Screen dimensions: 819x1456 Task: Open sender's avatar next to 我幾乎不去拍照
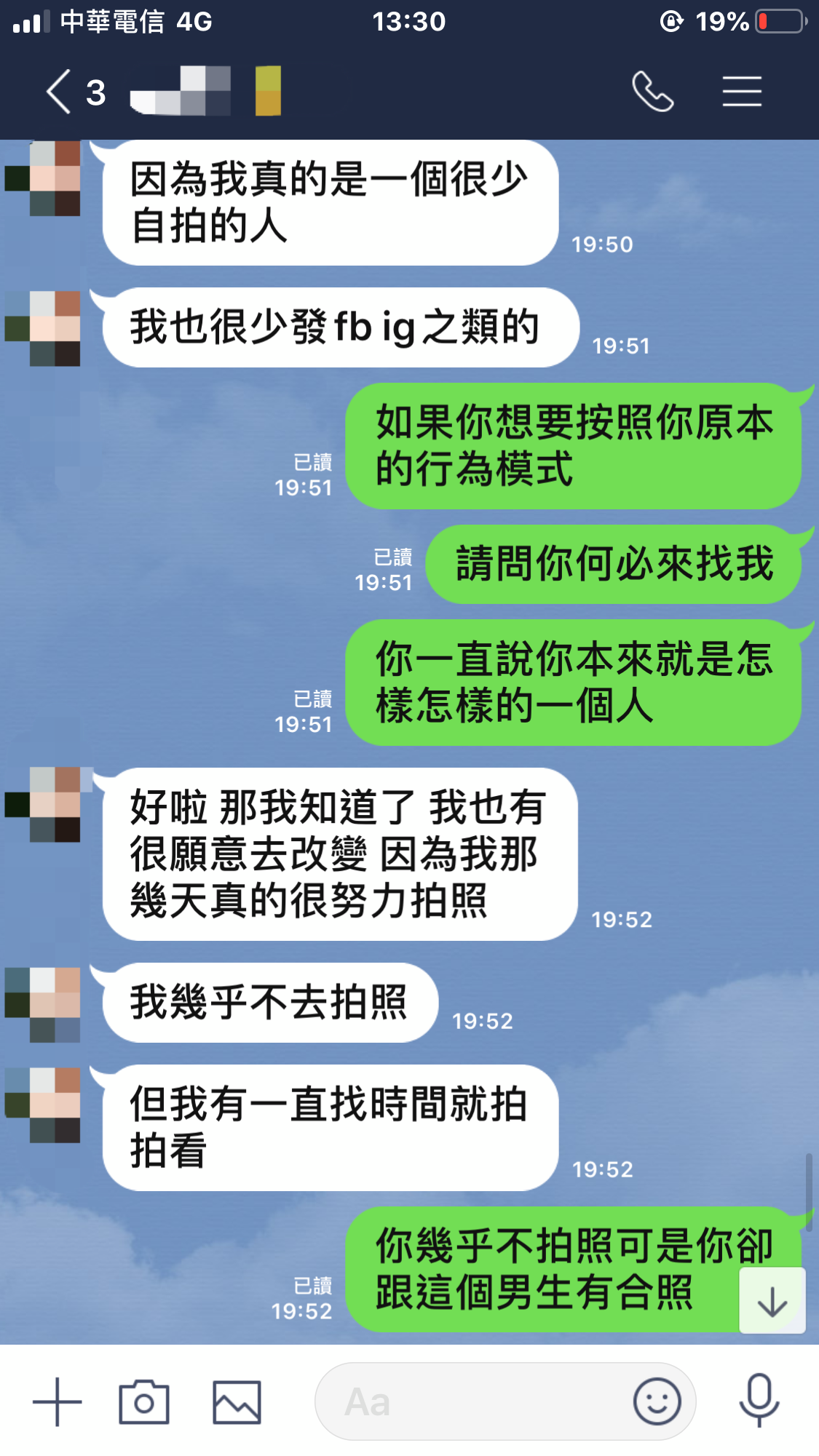[44, 1004]
